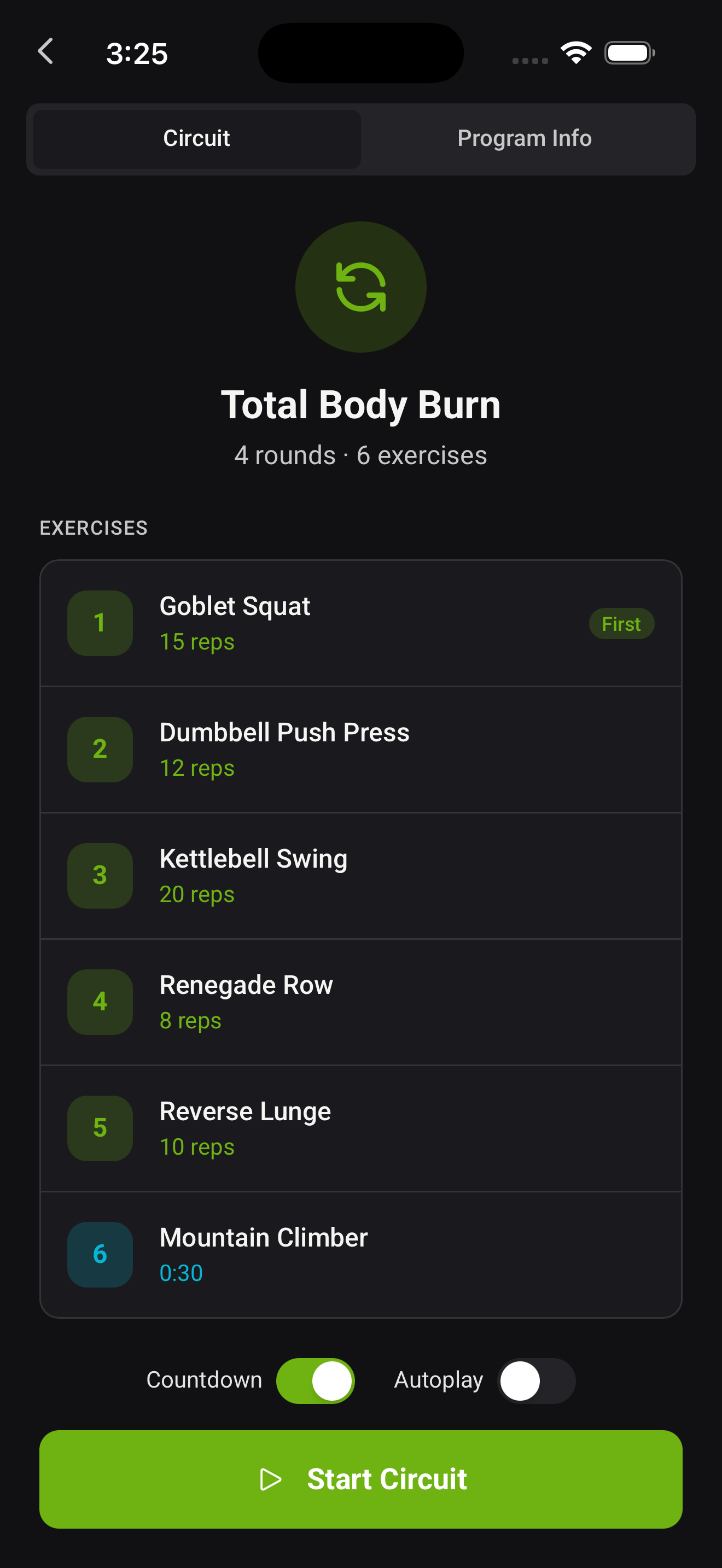Screen dimensions: 722x1568
Task: Tap the blue 6 badge for Mountain Climber
Action: coord(99,1254)
